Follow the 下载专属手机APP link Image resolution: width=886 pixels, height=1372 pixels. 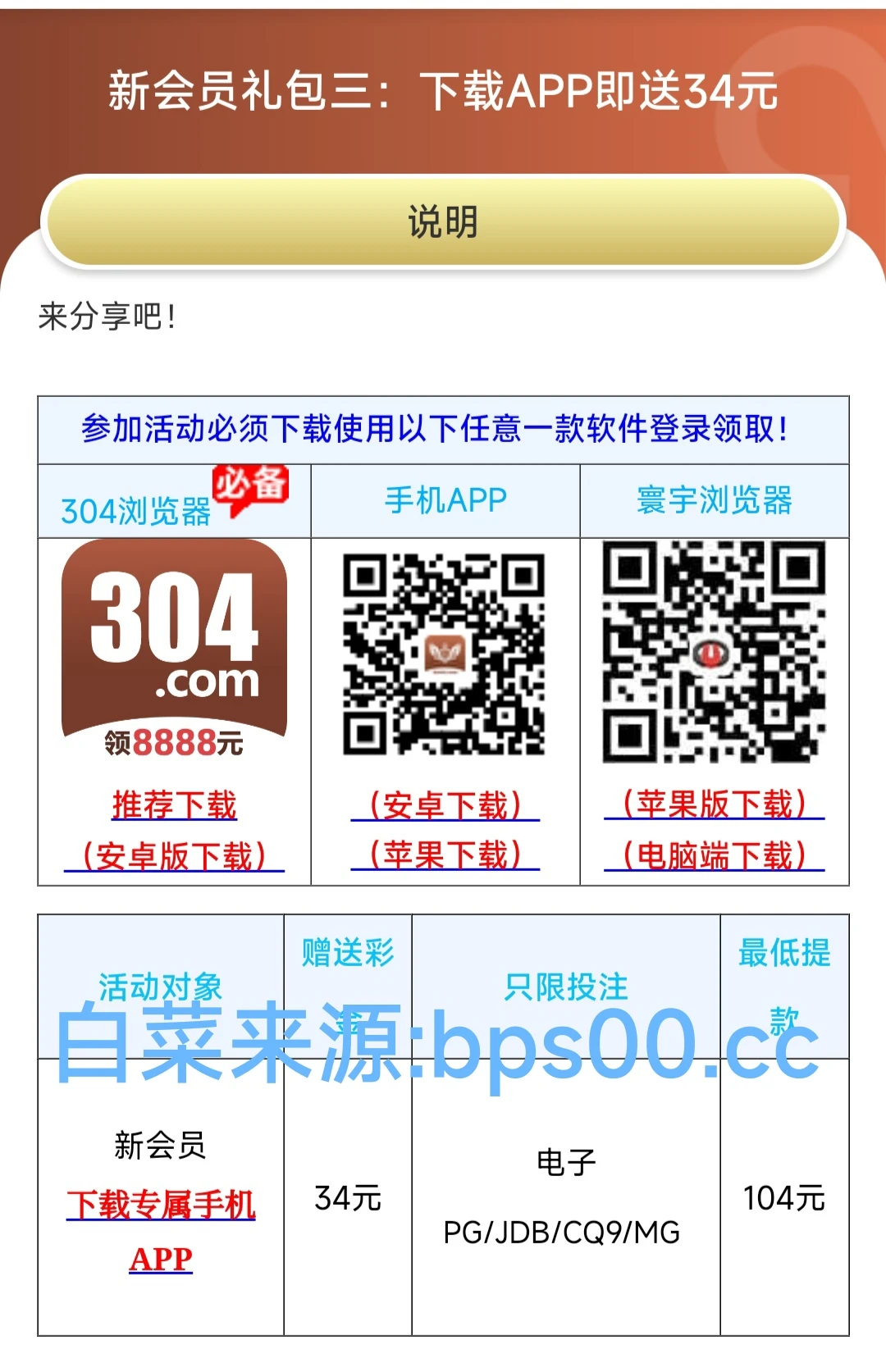[x=161, y=1206]
